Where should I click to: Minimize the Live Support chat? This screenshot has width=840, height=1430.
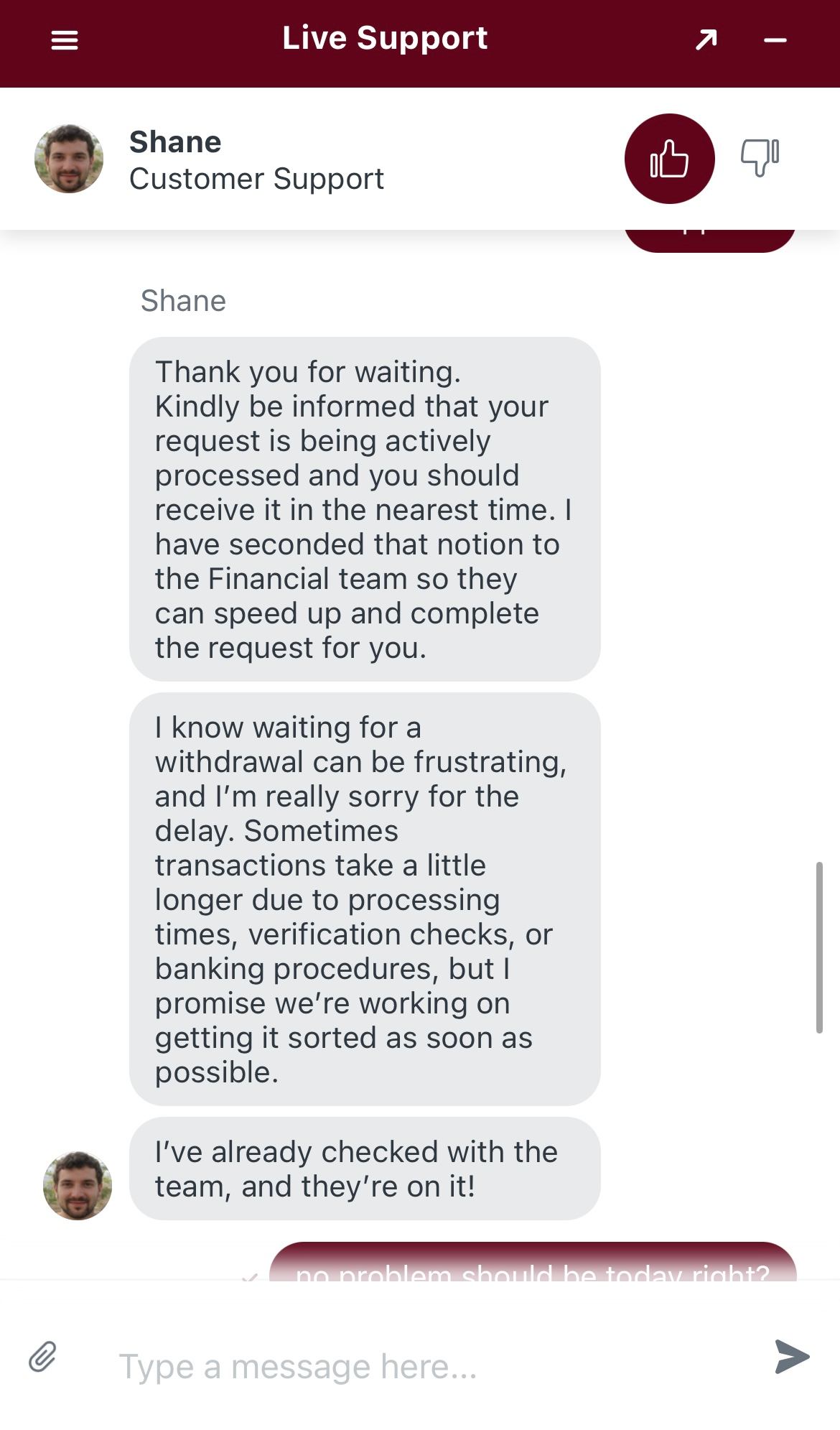[x=775, y=40]
